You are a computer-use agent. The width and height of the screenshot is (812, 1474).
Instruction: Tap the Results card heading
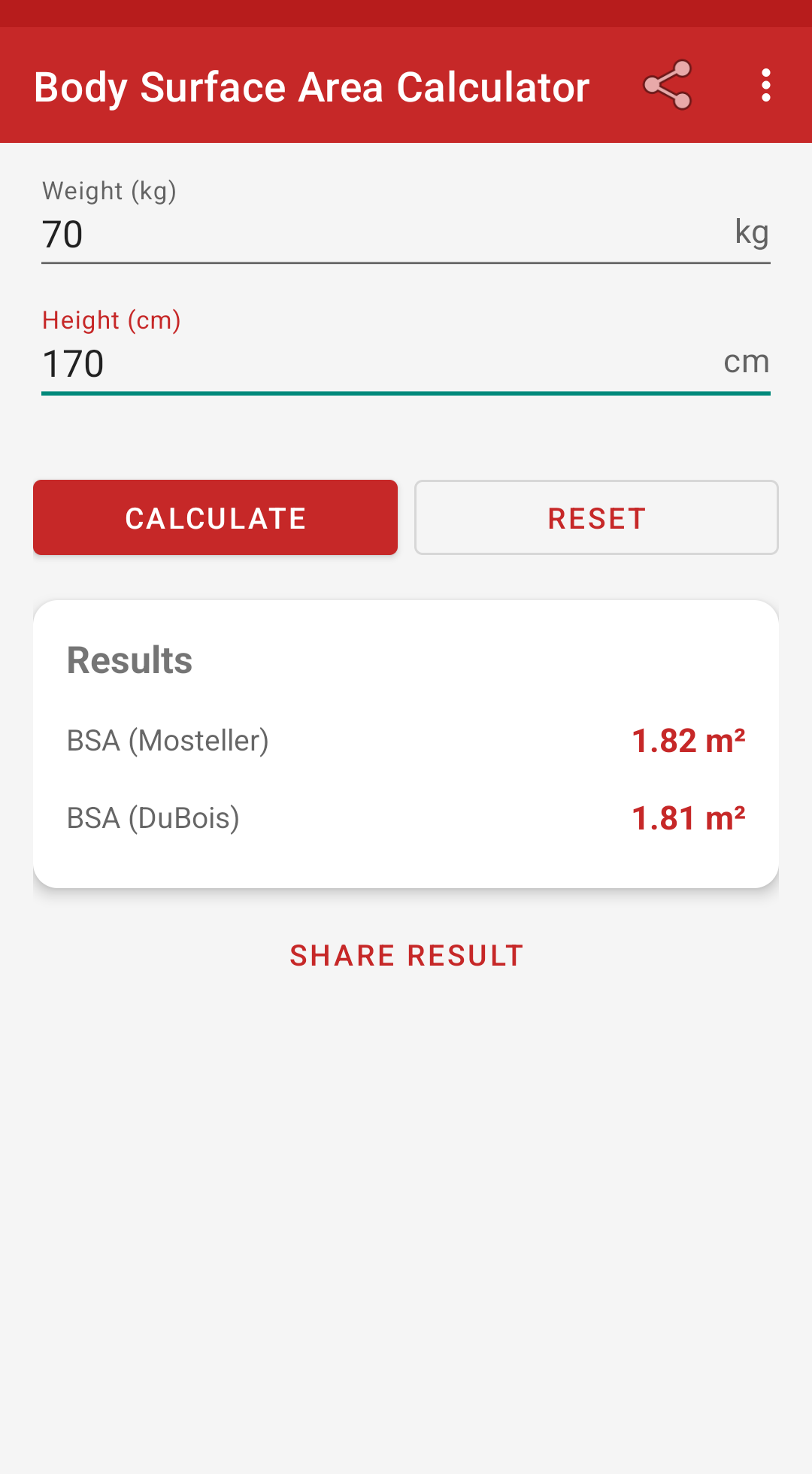[x=129, y=660]
